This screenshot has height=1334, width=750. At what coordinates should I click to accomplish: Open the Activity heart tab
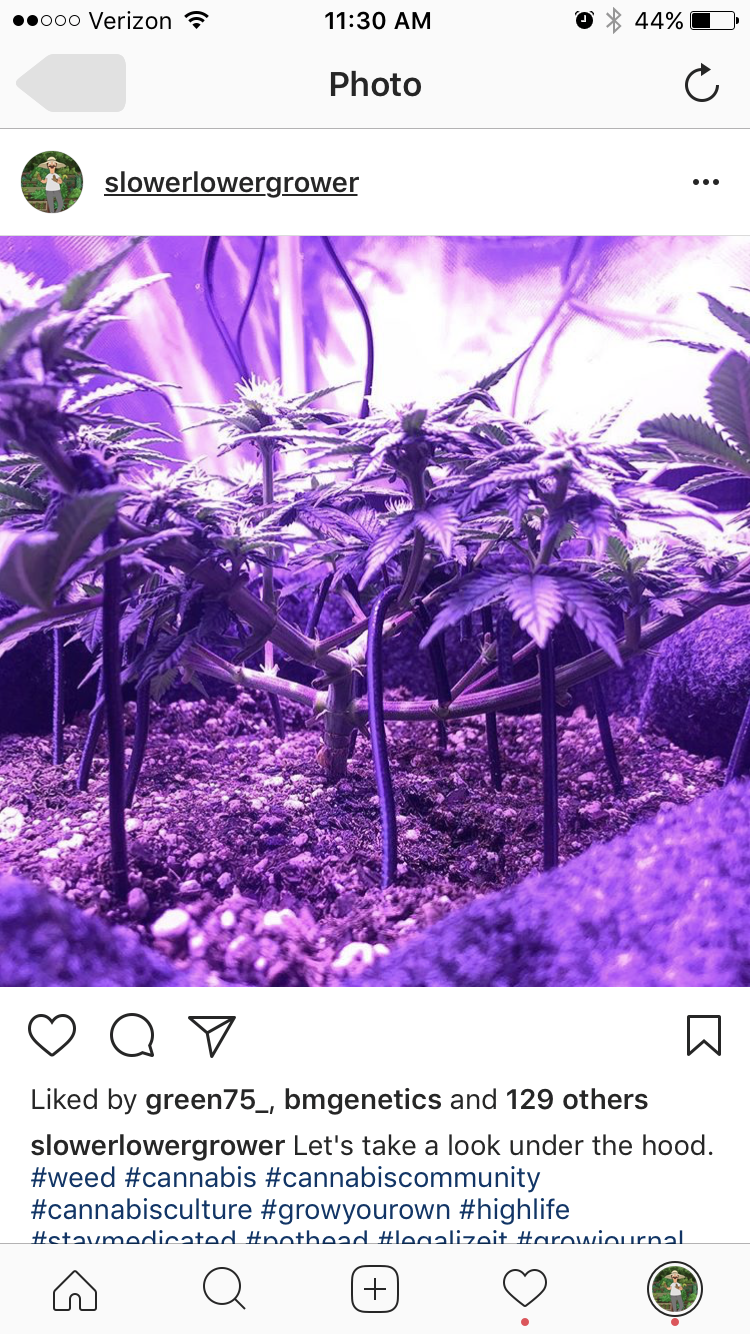[525, 1290]
